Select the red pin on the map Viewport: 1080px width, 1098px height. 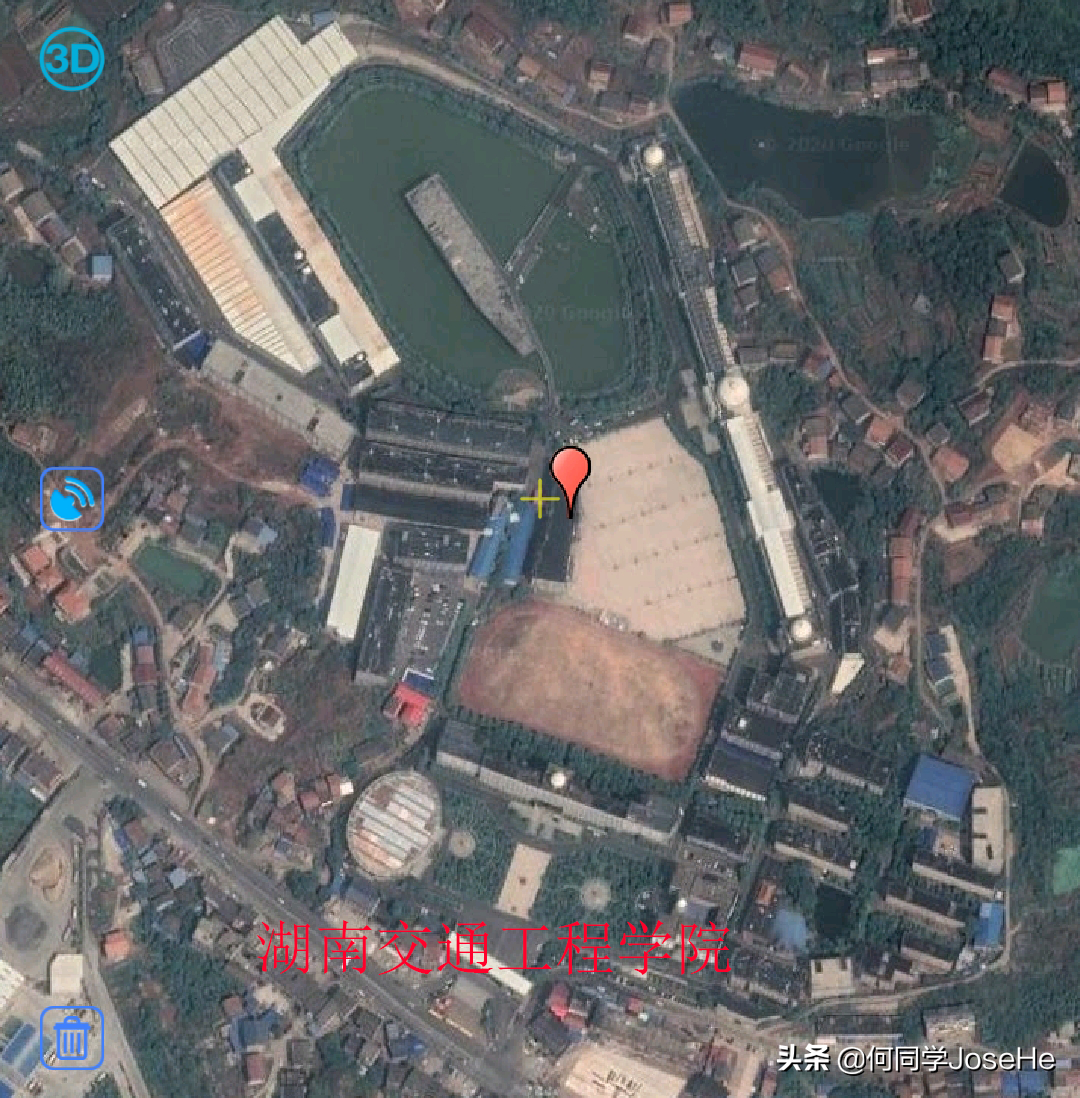(x=571, y=472)
